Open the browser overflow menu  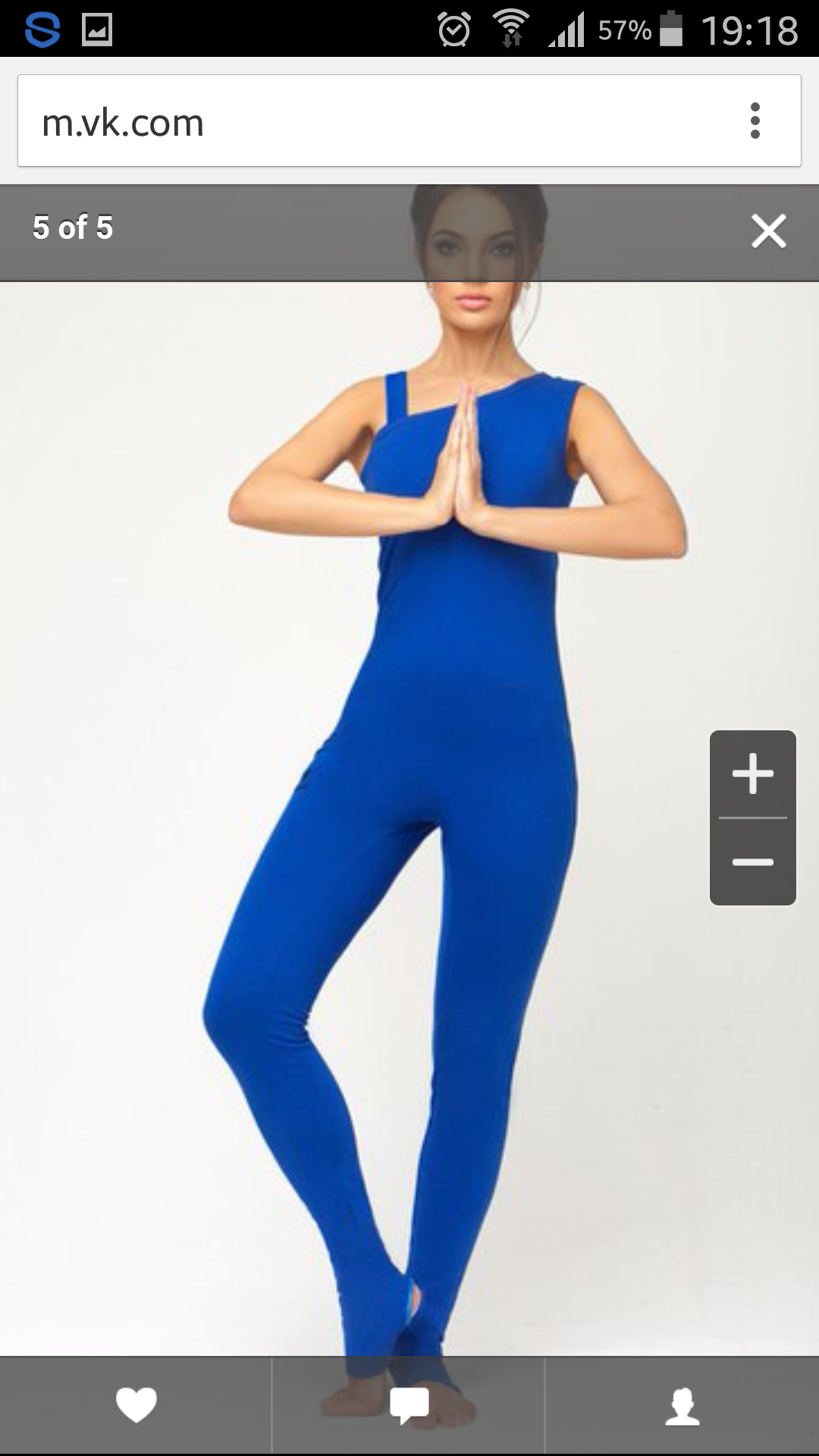[755, 121]
